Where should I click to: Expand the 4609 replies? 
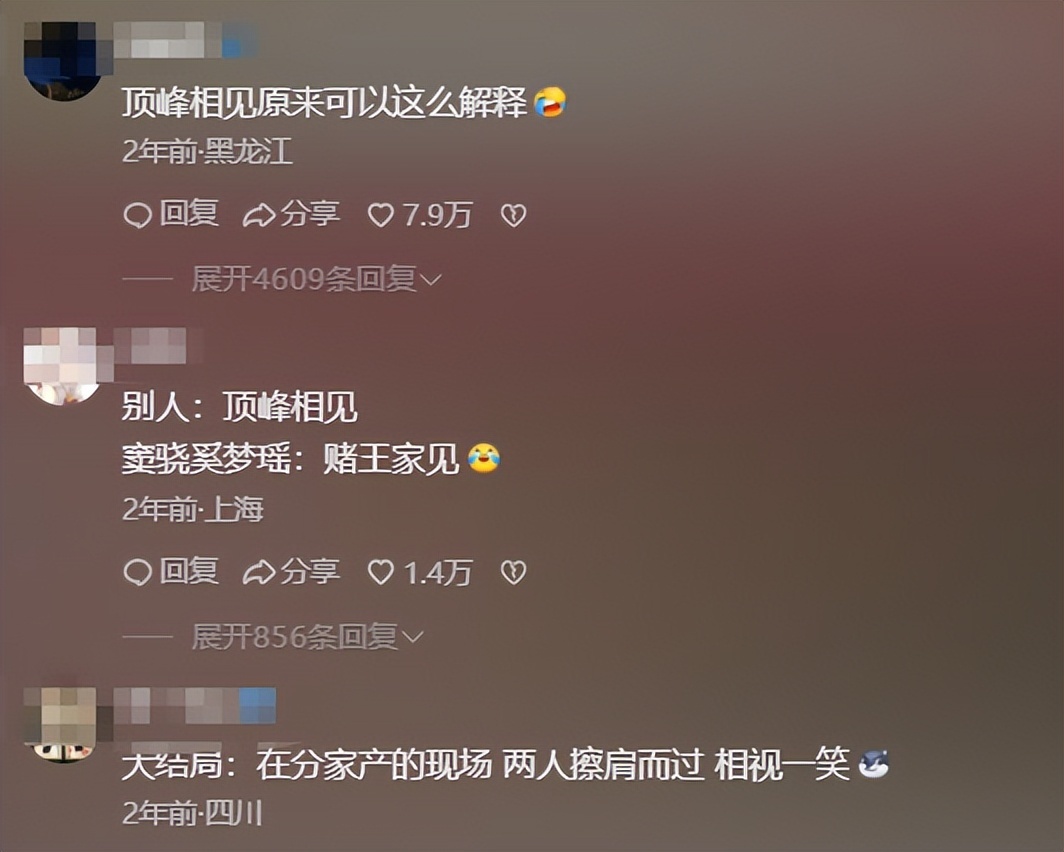coord(316,279)
